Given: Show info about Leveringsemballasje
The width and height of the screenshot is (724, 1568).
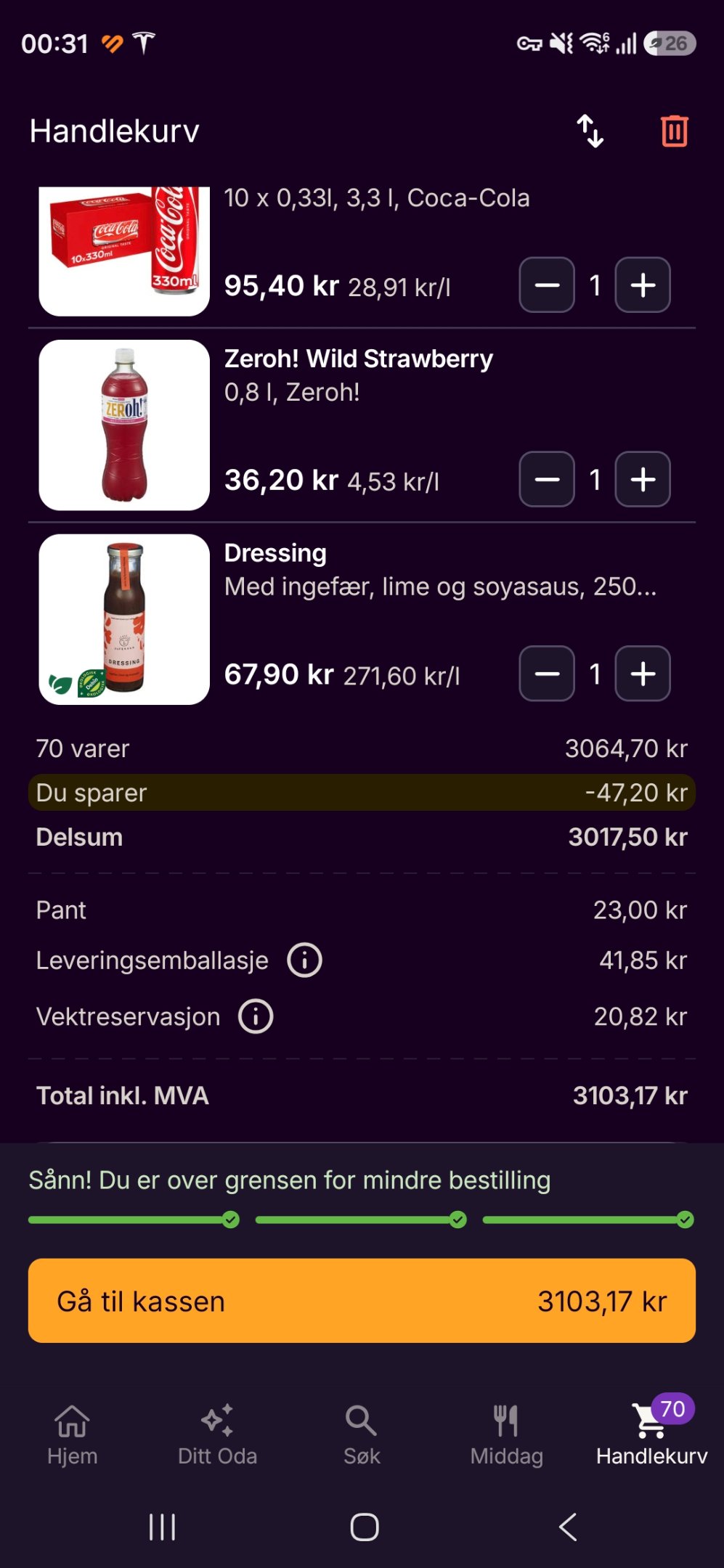Looking at the screenshot, I should click(x=304, y=960).
